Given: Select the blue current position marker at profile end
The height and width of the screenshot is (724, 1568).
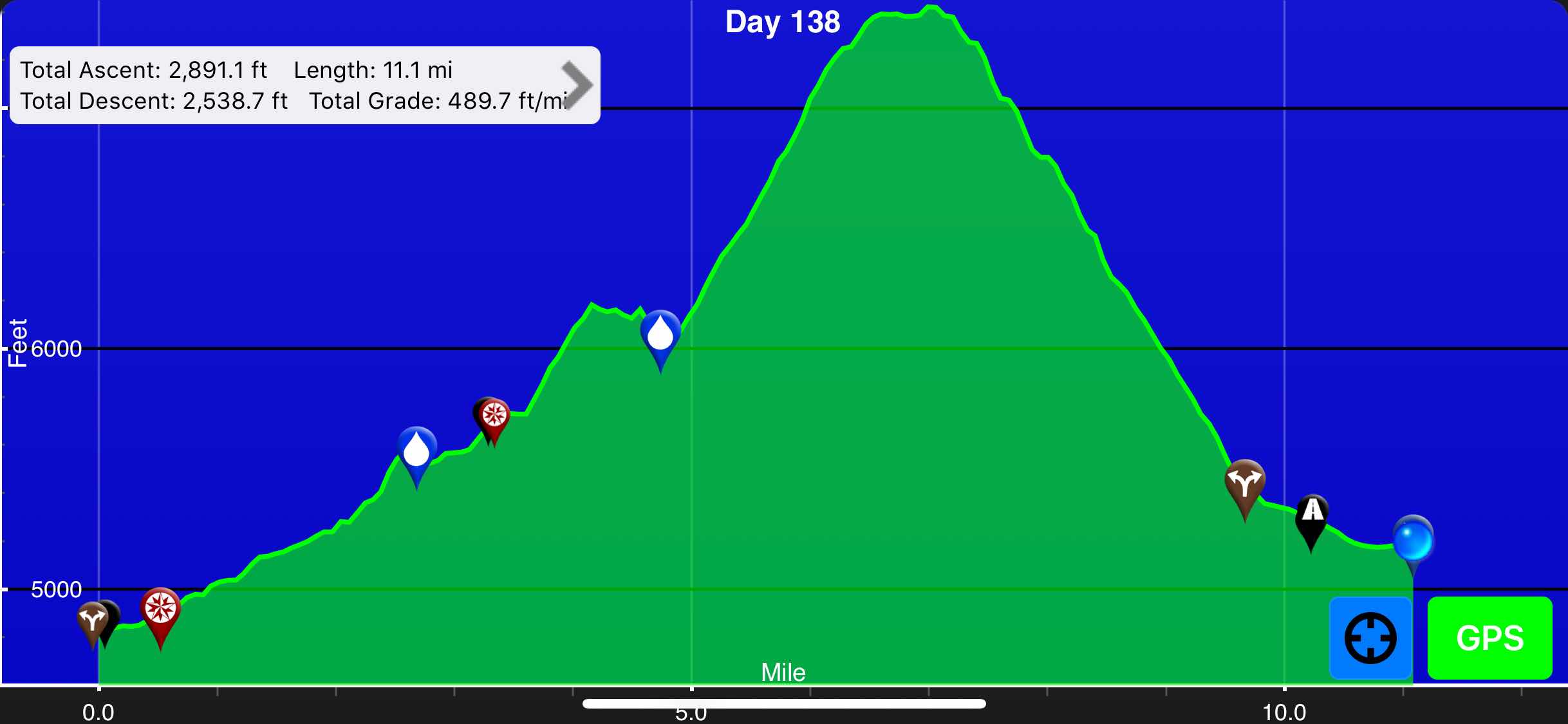Looking at the screenshot, I should tap(1413, 539).
